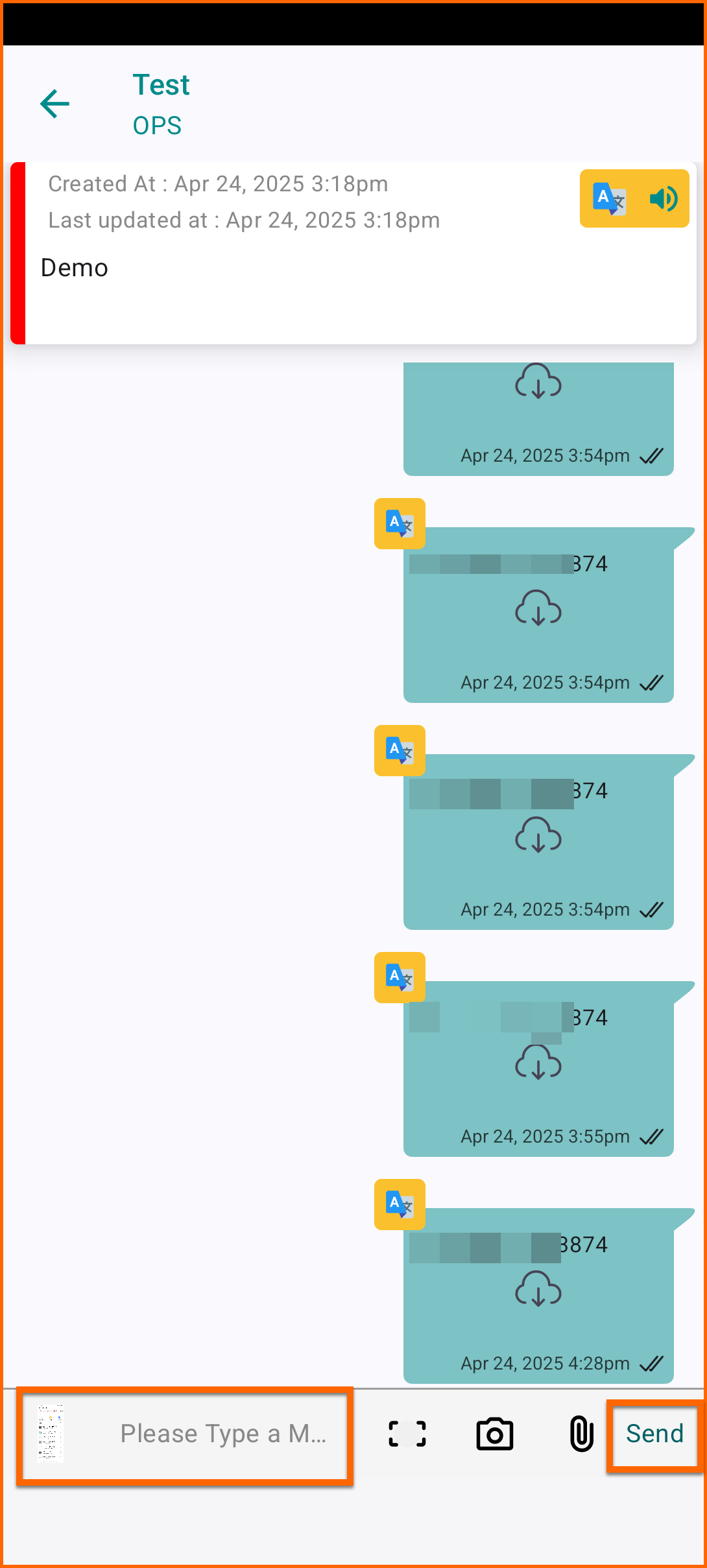Image resolution: width=707 pixels, height=1568 pixels.
Task: Open the camera to take a photo
Action: [495, 1434]
